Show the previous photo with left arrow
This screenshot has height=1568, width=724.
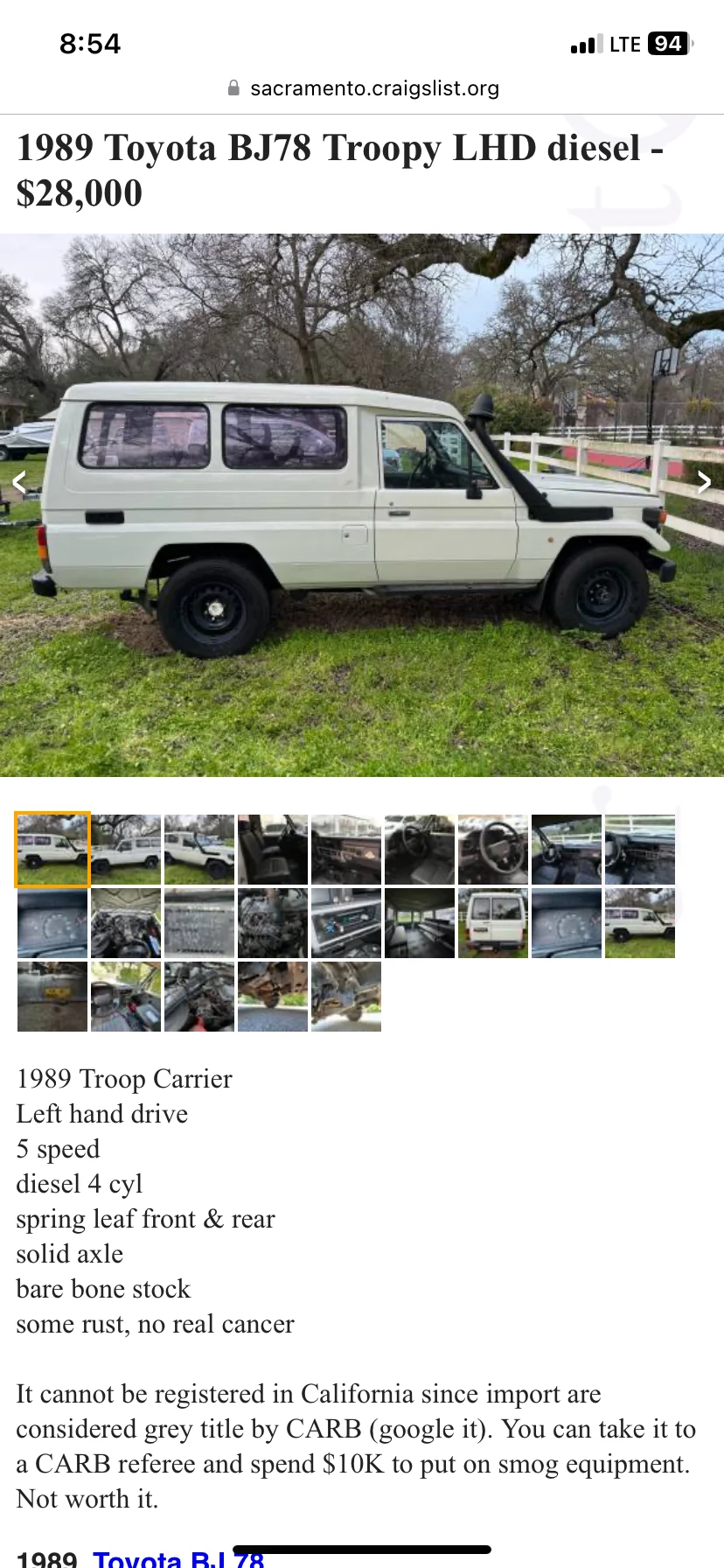(x=19, y=481)
